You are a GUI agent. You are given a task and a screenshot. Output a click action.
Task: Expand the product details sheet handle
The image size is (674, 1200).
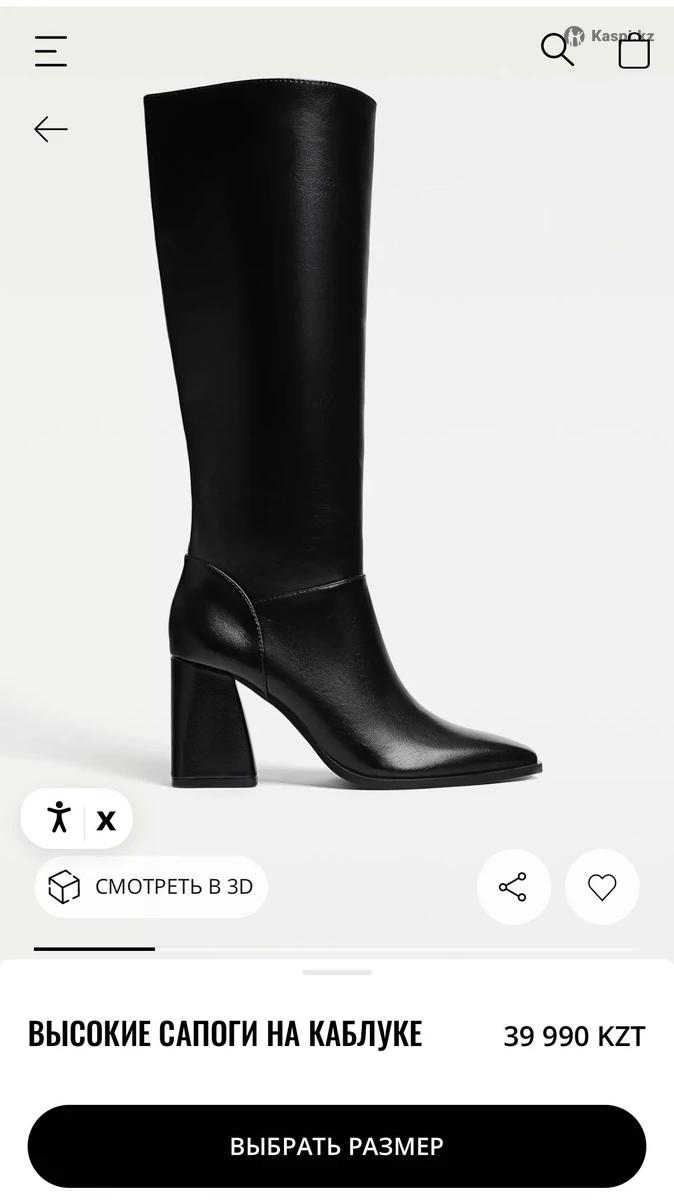[x=337, y=972]
